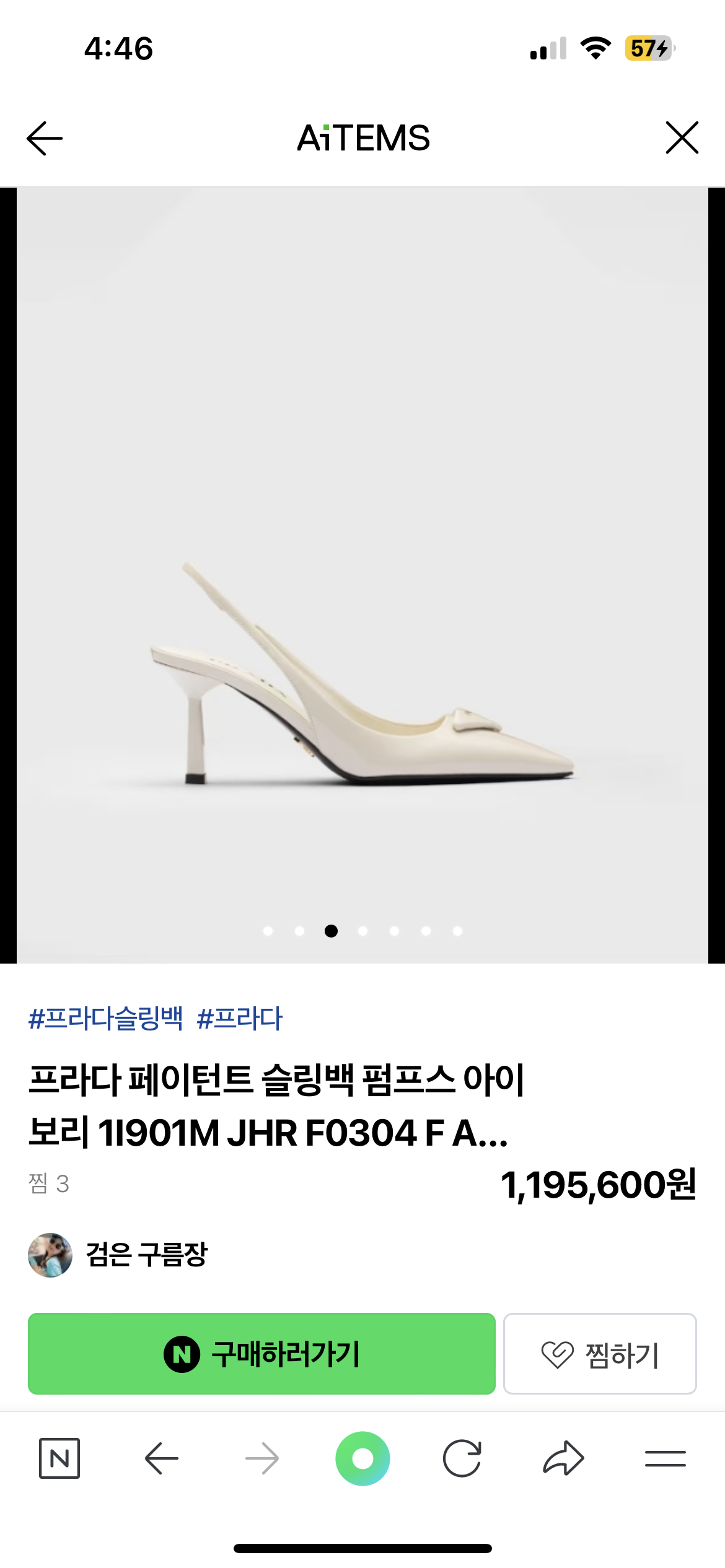The image size is (725, 1568).
Task: Open the #프라다슬링백 hashtag
Action: [105, 1018]
